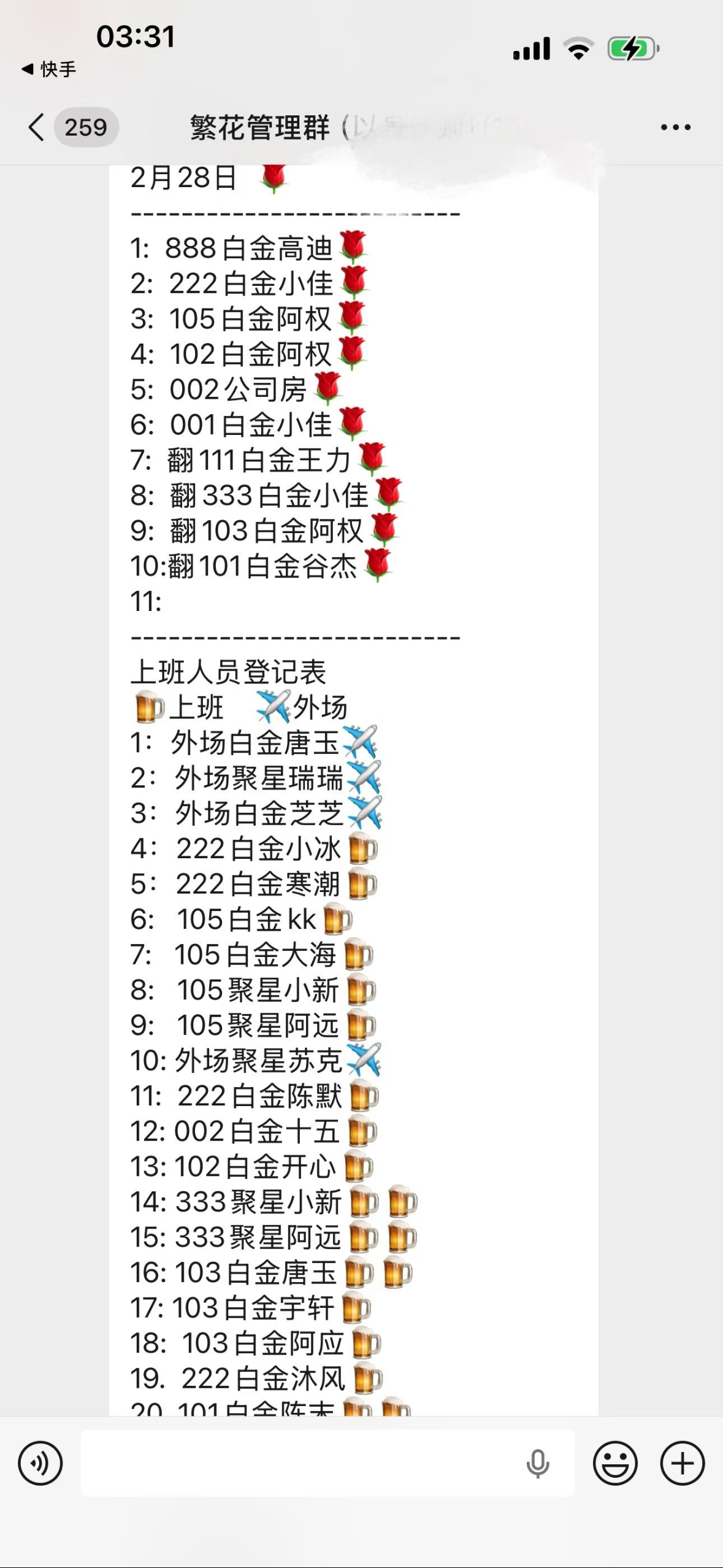723x1568 pixels.
Task: Open the emoji picker
Action: [614, 1463]
